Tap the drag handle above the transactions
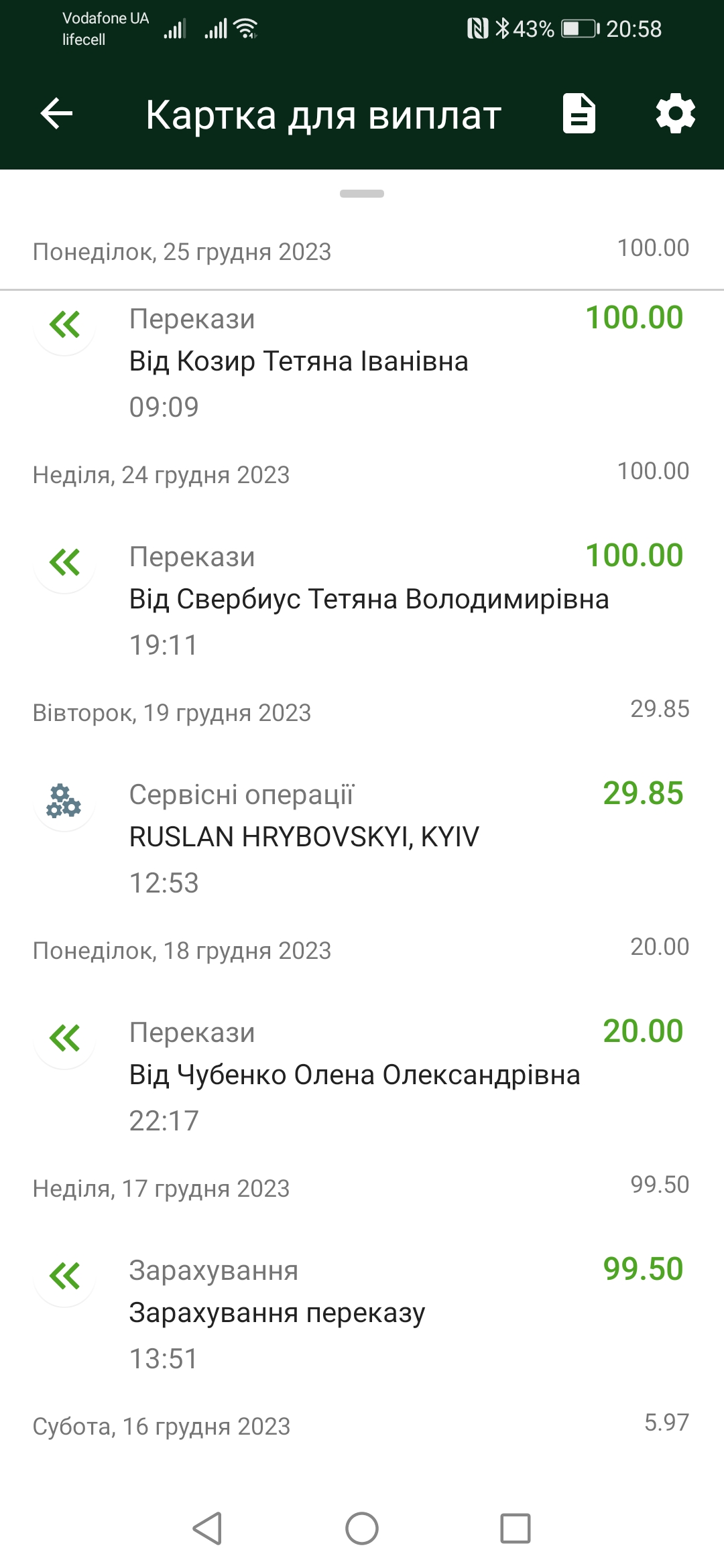This screenshot has height=1568, width=724. point(362,194)
